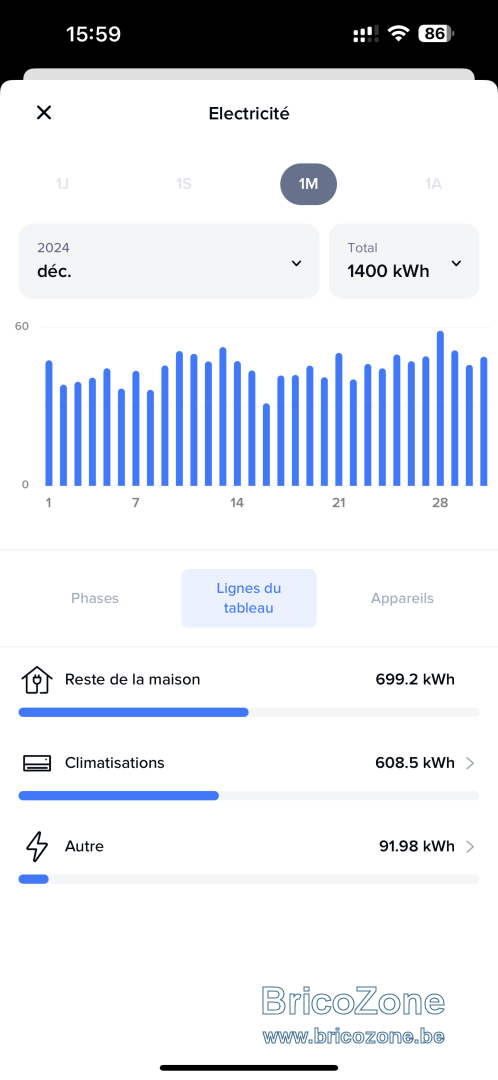
Task: Switch to the 1A year view
Action: 433,184
